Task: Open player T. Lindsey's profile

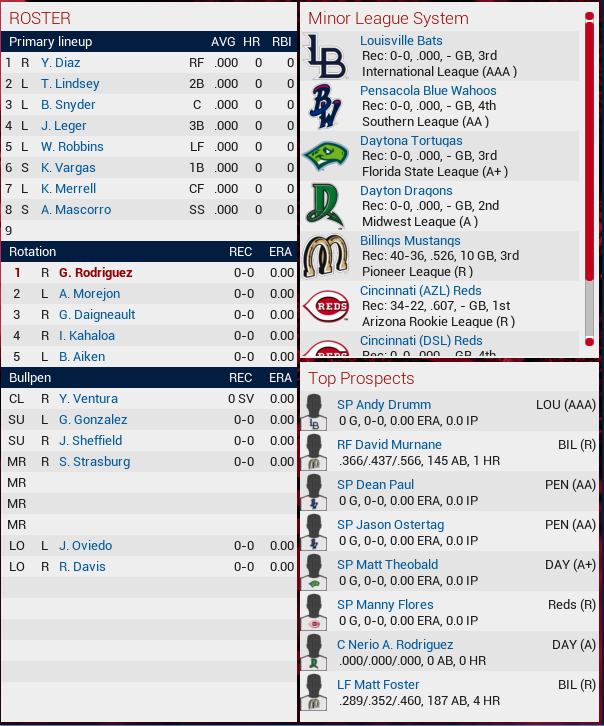Action: click(70, 84)
